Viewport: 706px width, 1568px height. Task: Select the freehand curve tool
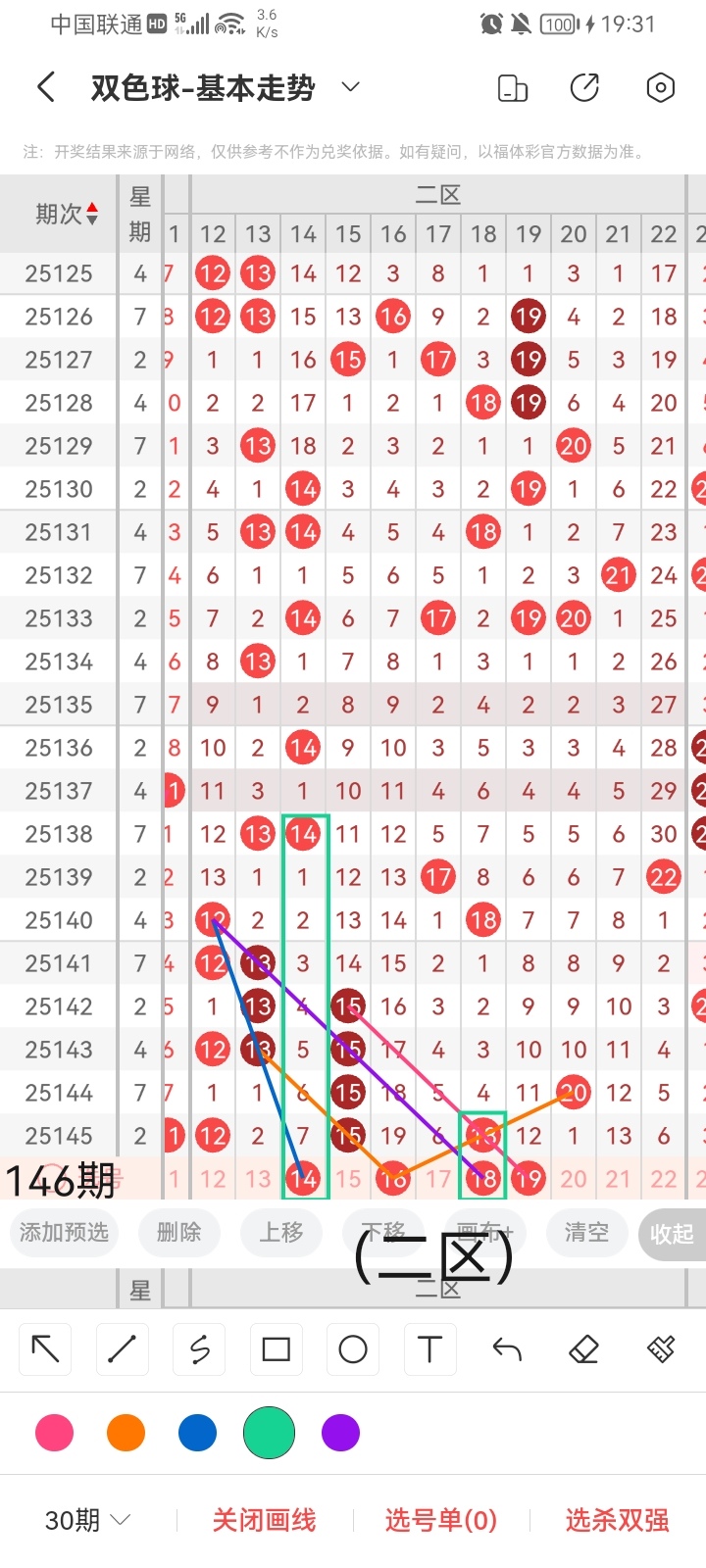point(199,1349)
